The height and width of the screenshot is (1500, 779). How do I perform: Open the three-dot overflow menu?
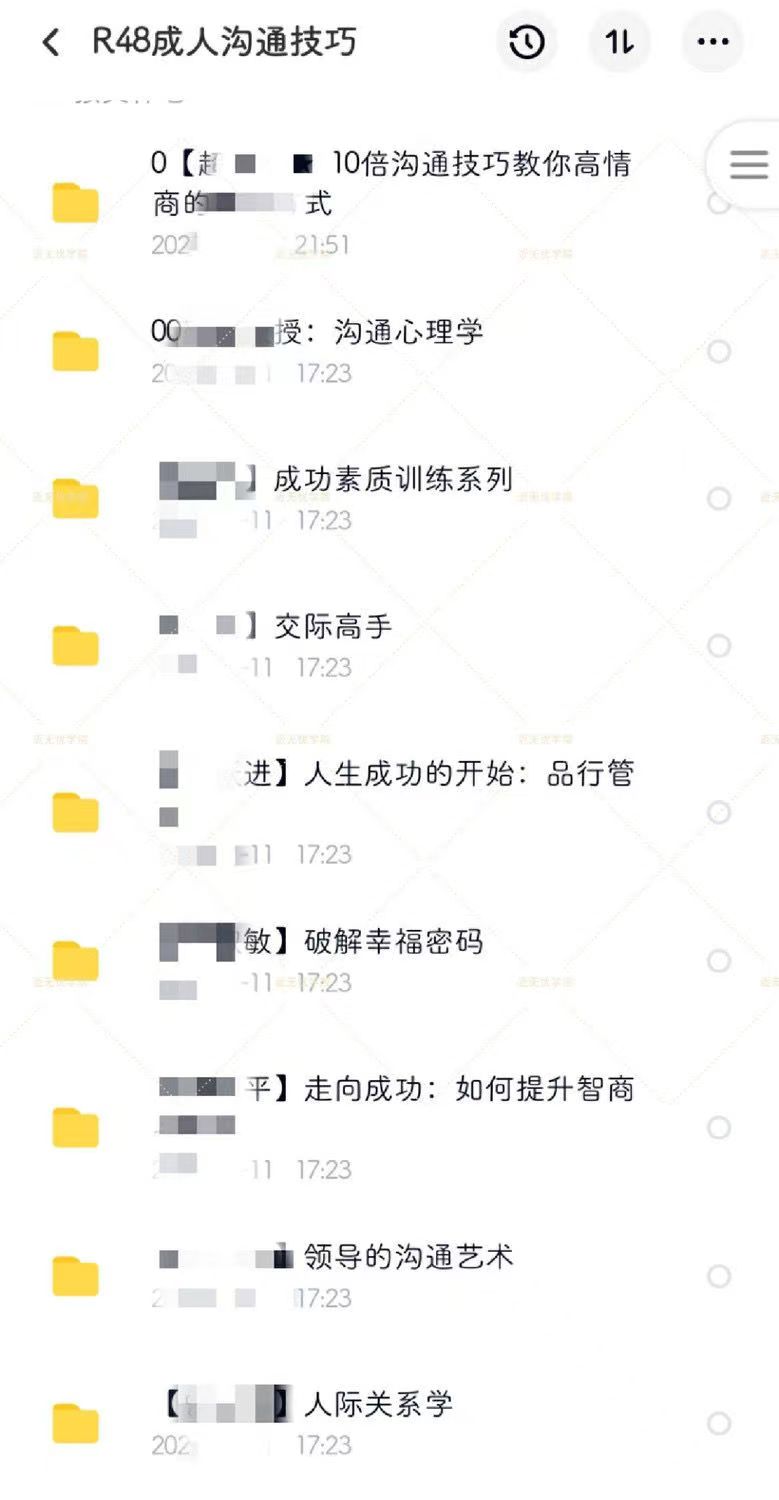(x=712, y=42)
